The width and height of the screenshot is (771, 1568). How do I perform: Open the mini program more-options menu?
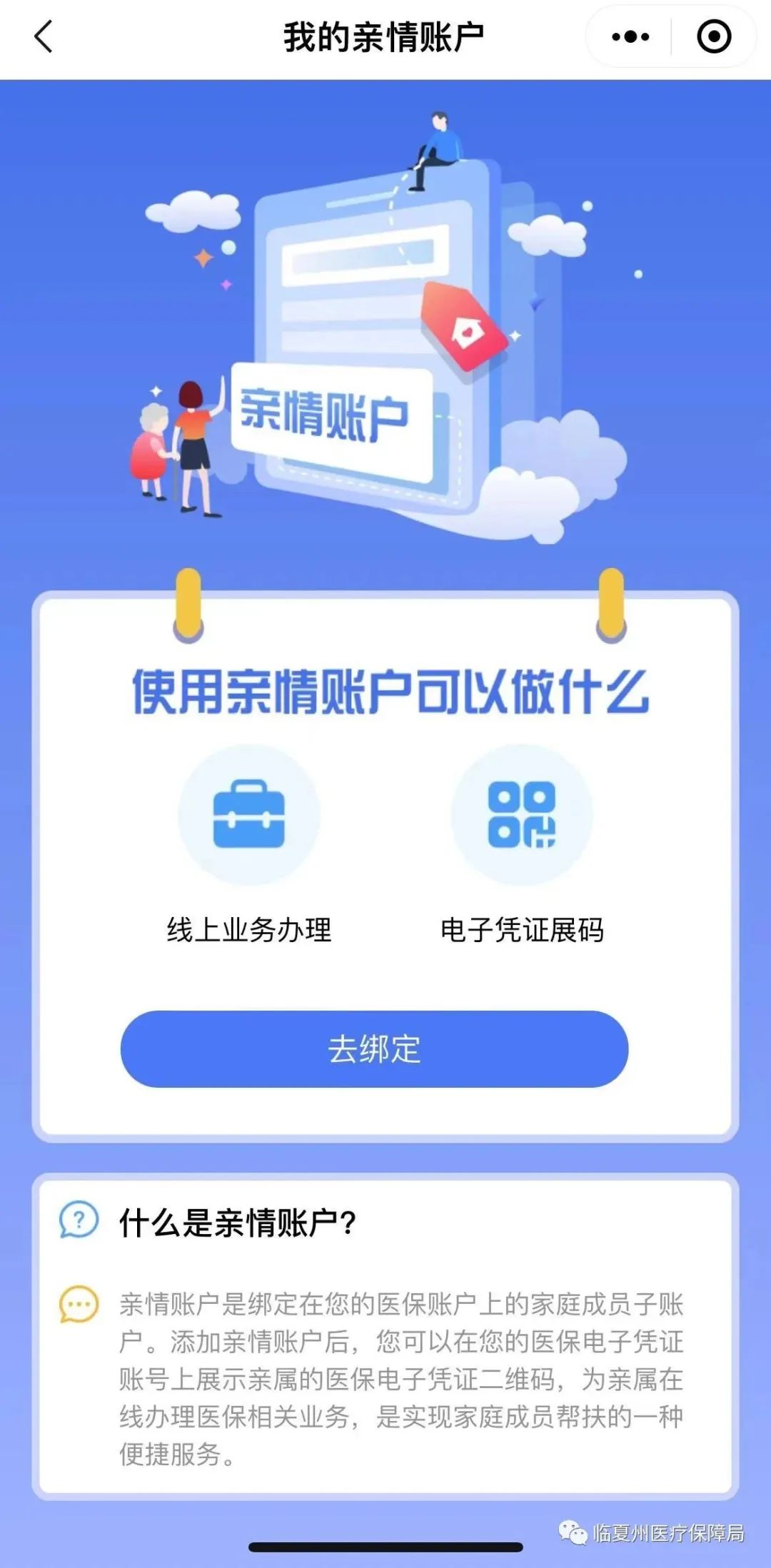click(x=630, y=36)
